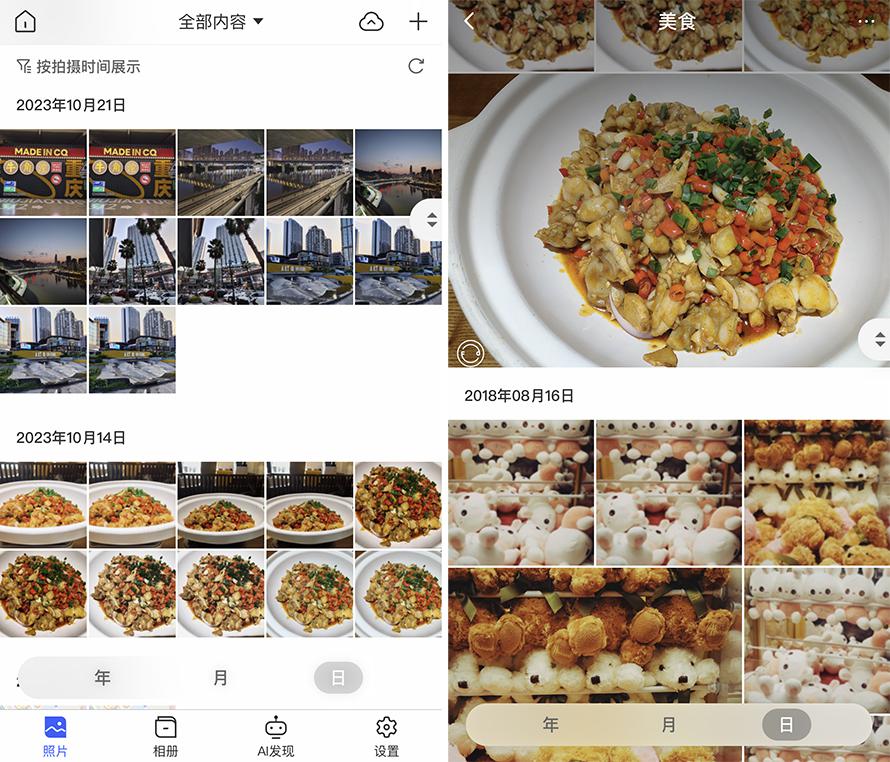Go back from the 美食 album
Image resolution: width=890 pixels, height=762 pixels.
[x=469, y=21]
